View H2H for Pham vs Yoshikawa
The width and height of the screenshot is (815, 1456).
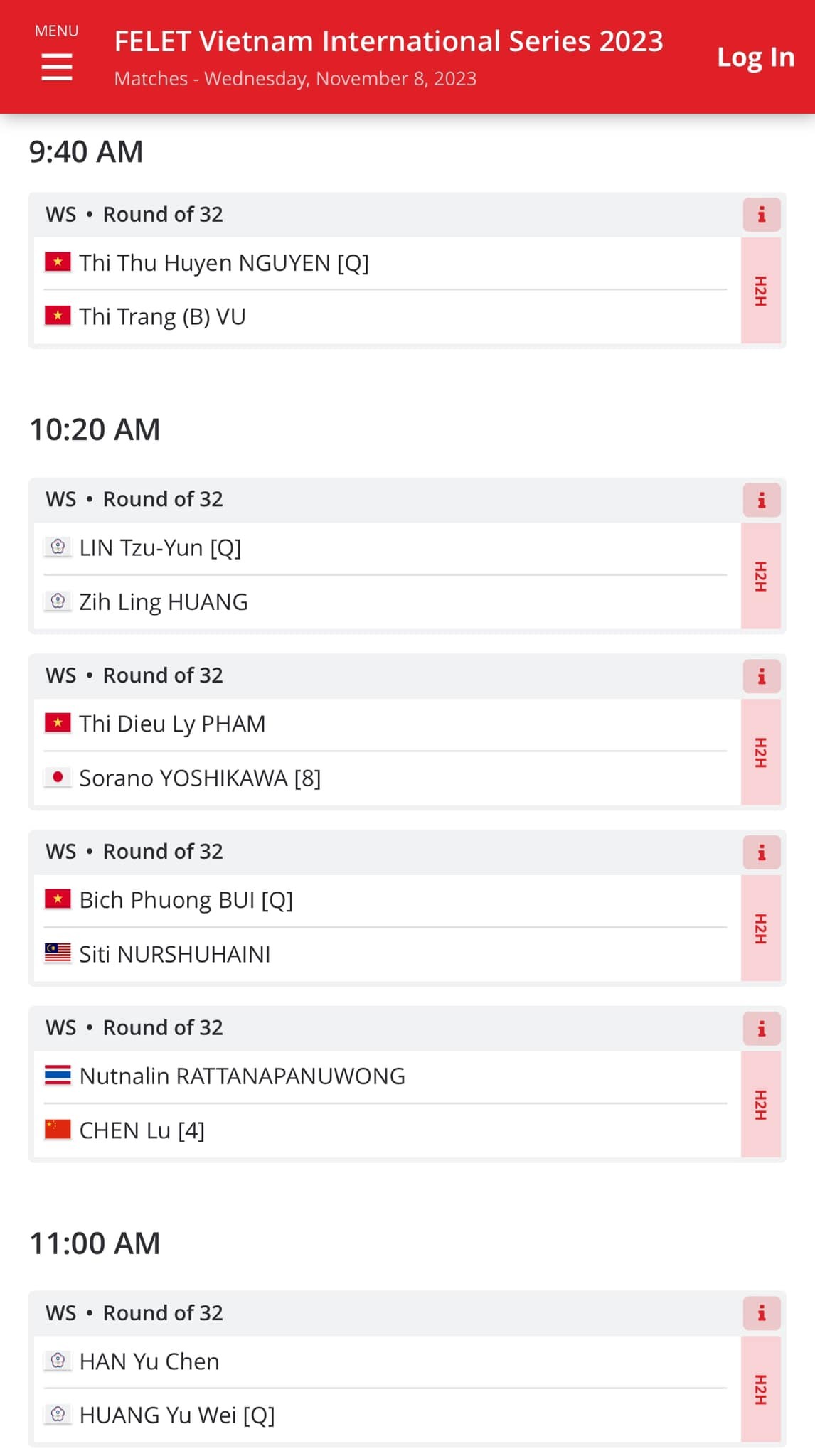pyautogui.click(x=760, y=752)
